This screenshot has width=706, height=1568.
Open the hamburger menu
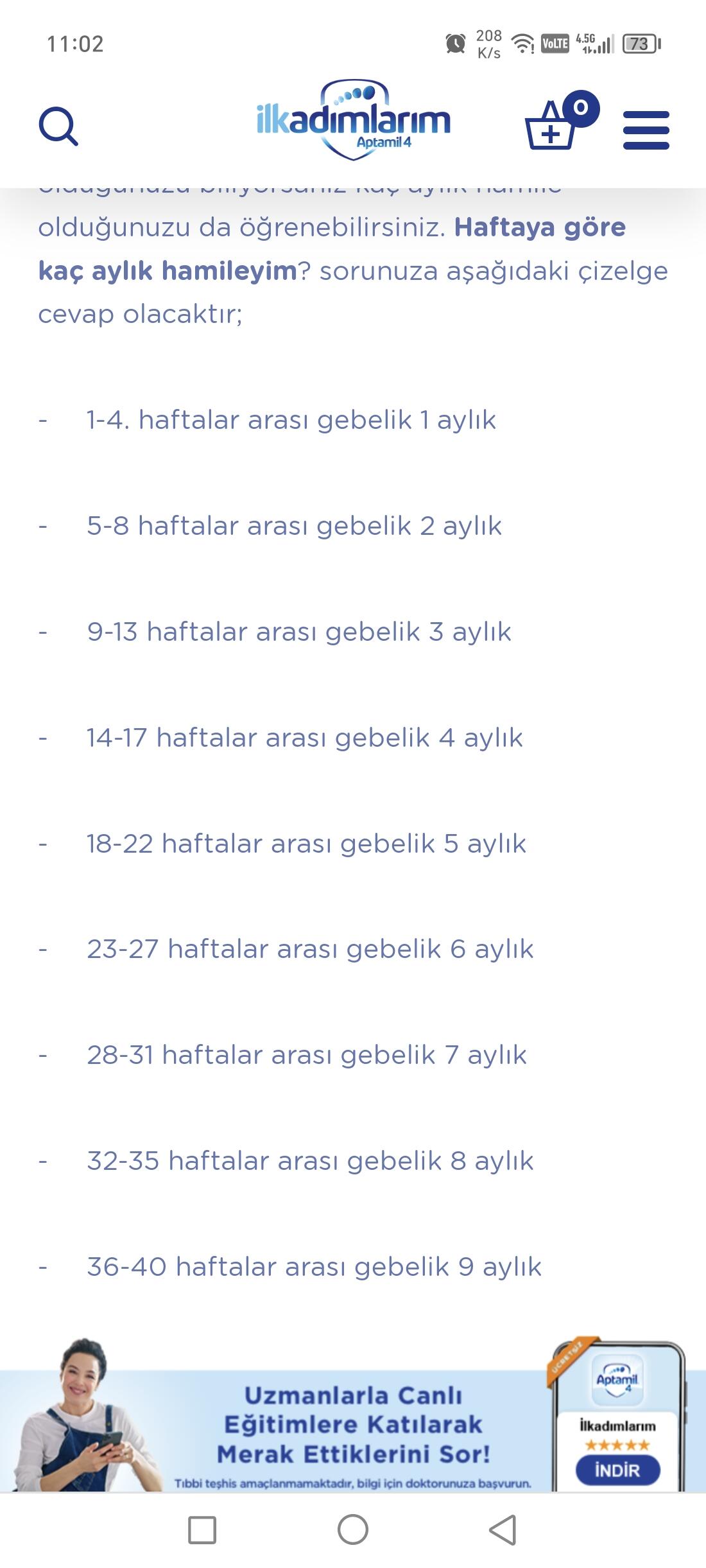(x=646, y=130)
